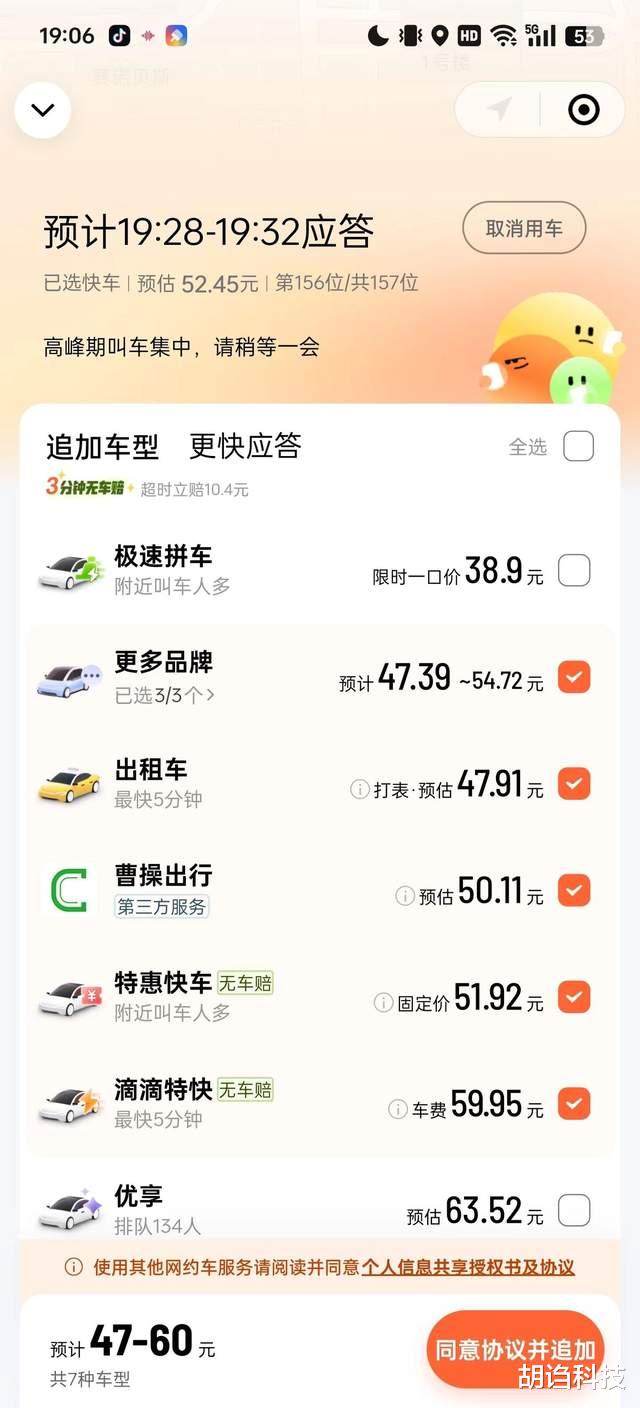Tap 同意协议并追加 to confirm
Image resolution: width=640 pixels, height=1408 pixels.
[x=515, y=1349]
